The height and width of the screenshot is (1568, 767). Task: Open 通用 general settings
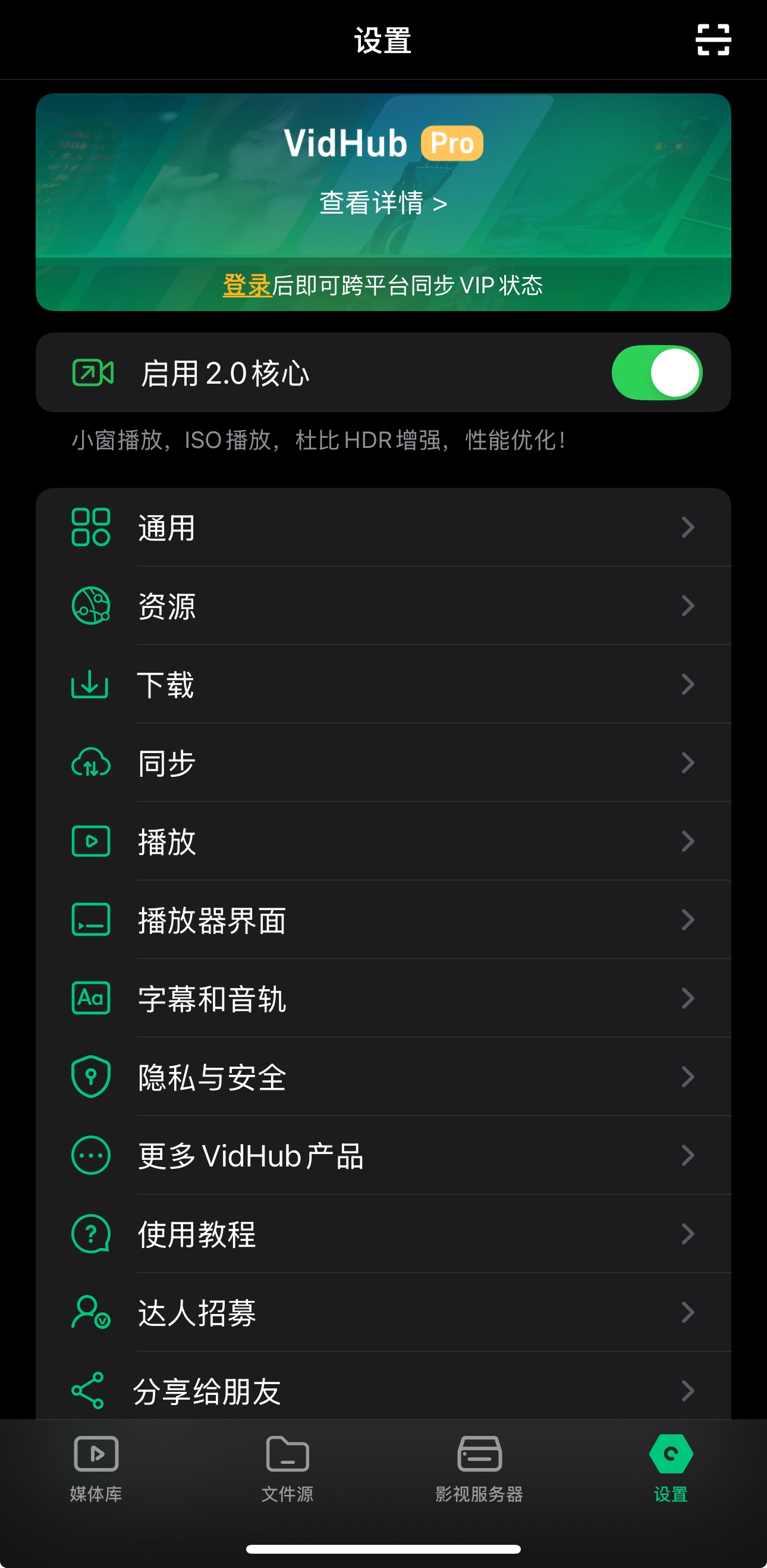coord(383,527)
